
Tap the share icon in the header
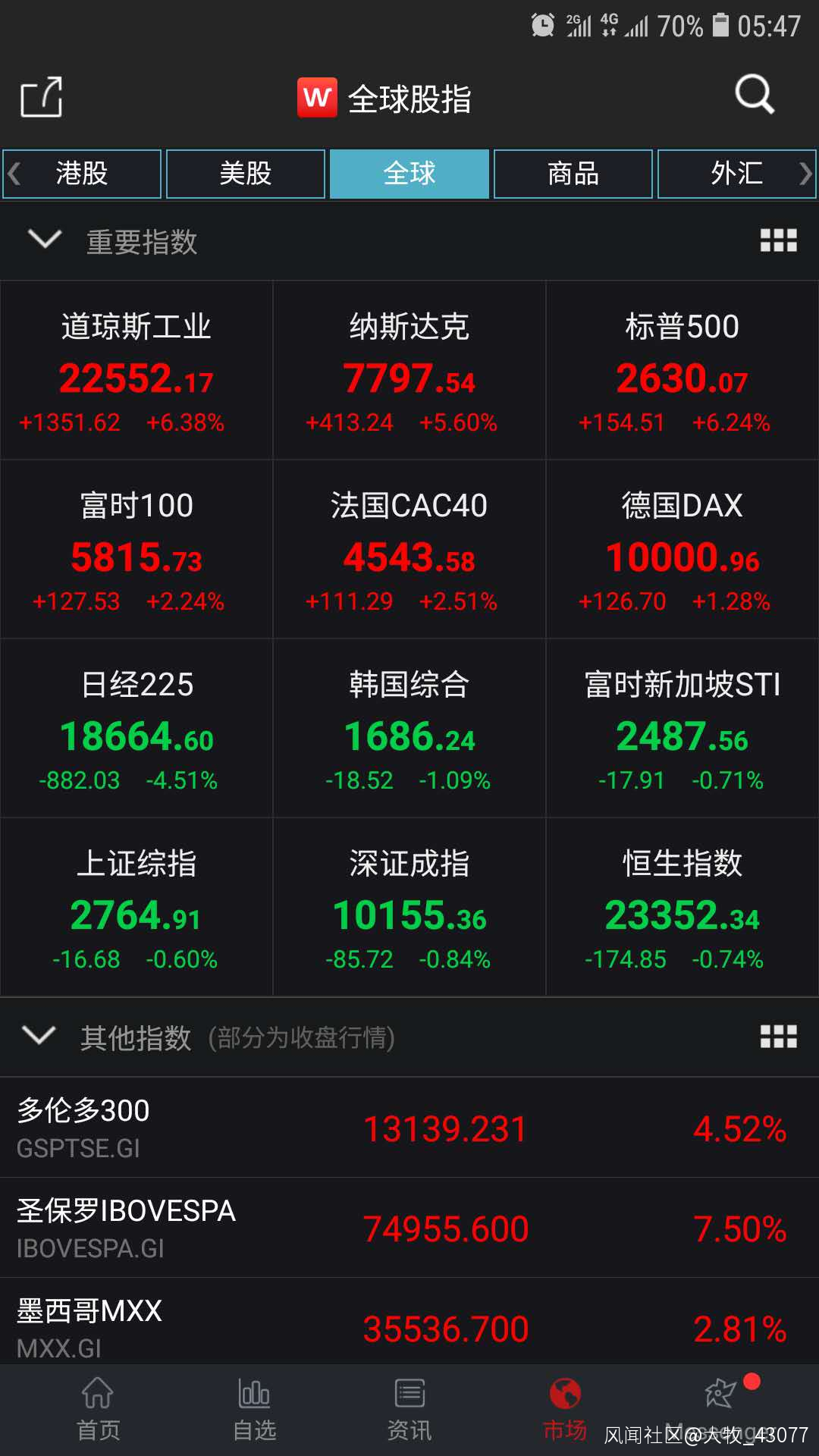(x=41, y=98)
